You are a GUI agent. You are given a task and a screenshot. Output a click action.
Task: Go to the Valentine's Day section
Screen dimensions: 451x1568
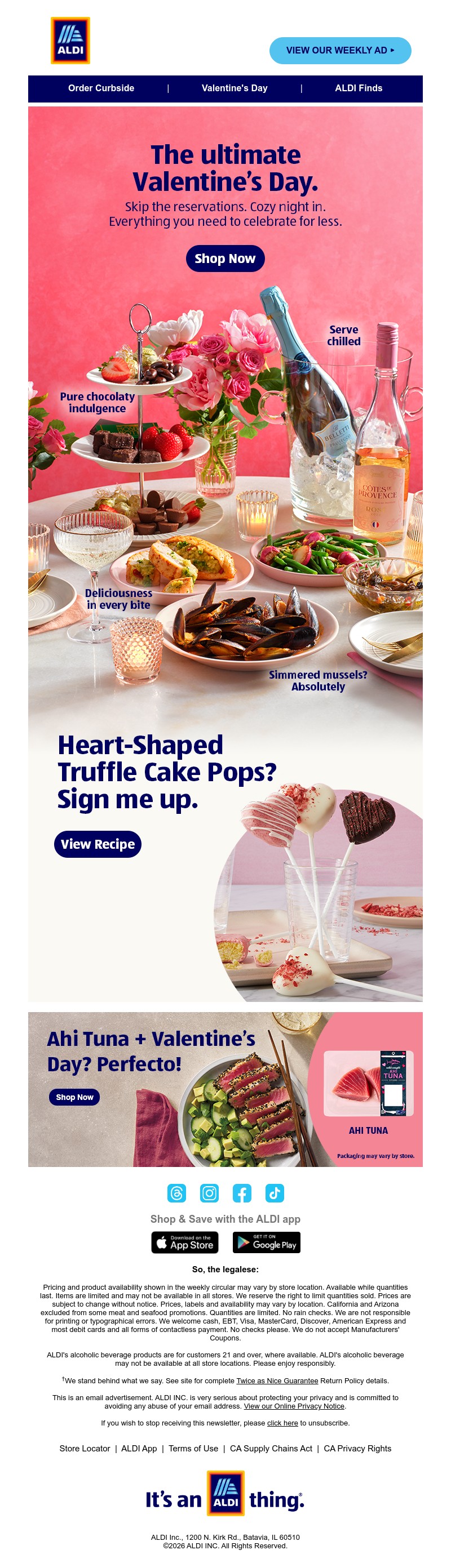tap(234, 88)
